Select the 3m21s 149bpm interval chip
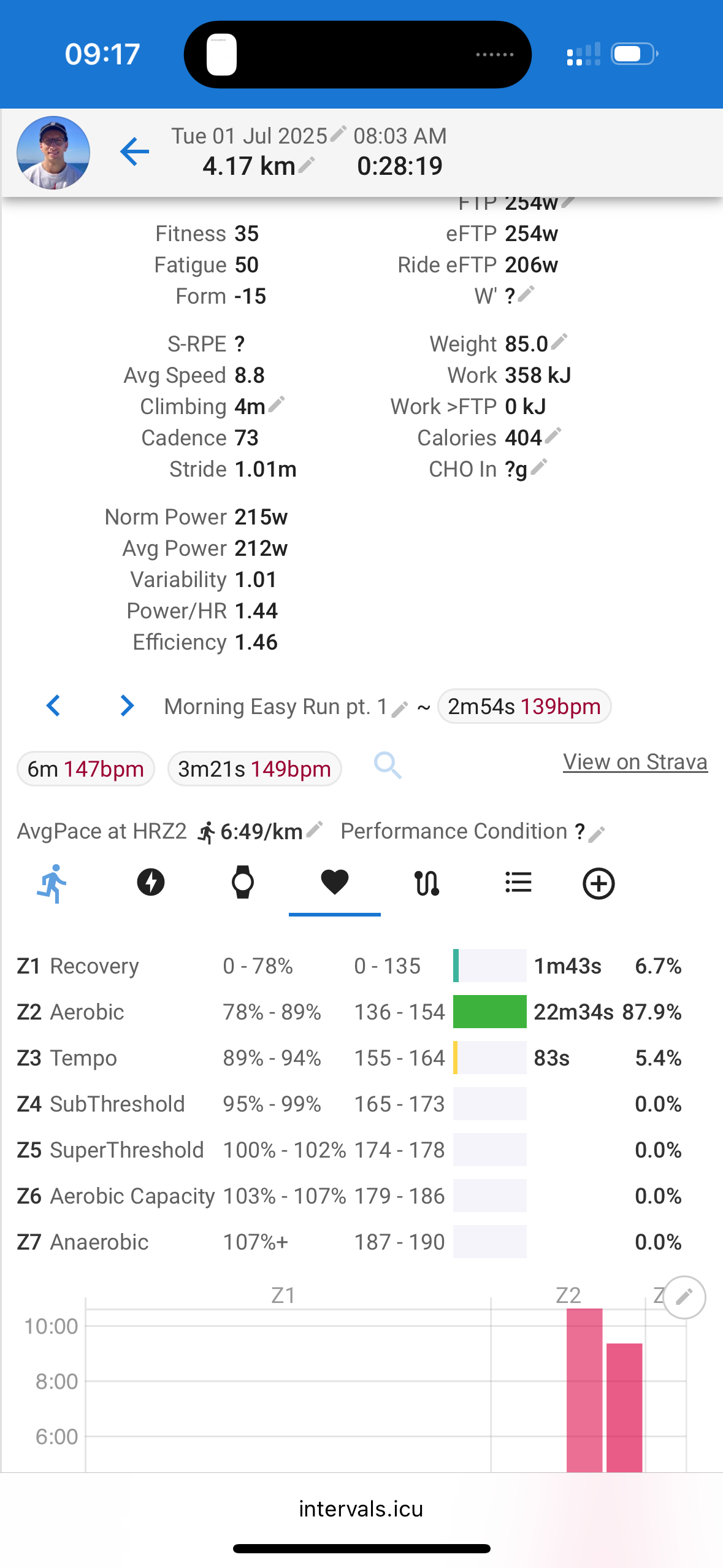This screenshot has height=1568, width=723. pyautogui.click(x=254, y=769)
